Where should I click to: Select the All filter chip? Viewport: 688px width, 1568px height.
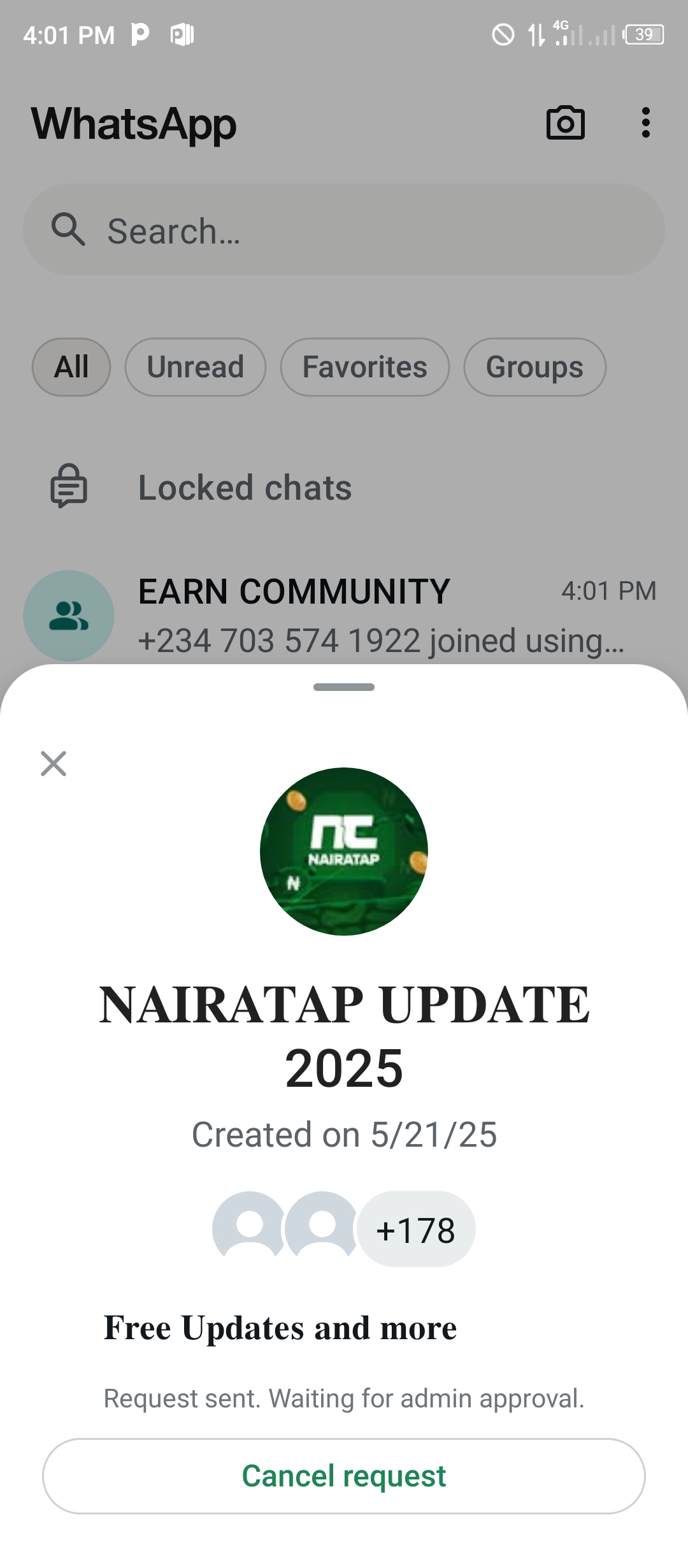pos(71,367)
